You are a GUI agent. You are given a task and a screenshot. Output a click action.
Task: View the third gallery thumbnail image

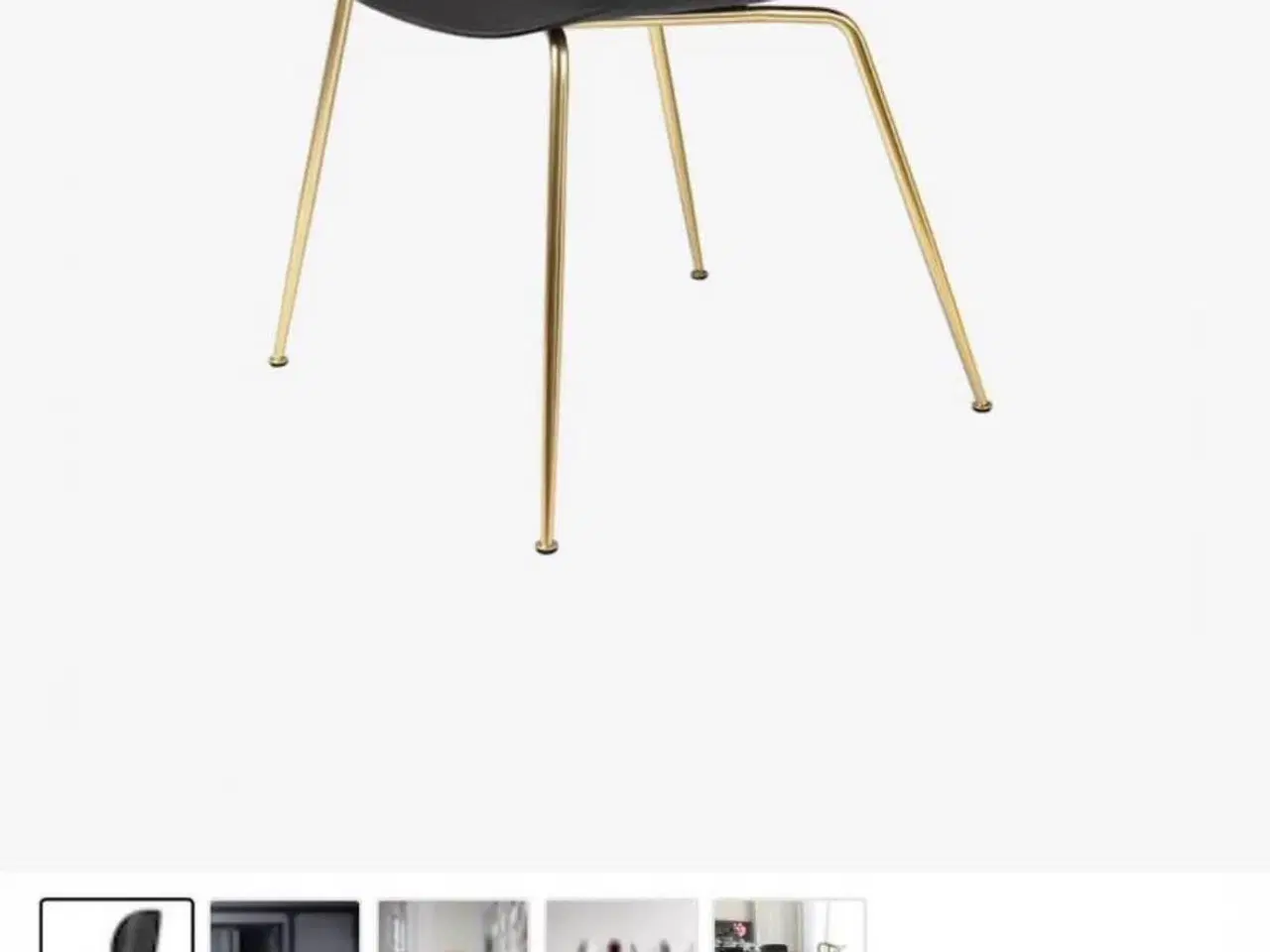tap(453, 927)
